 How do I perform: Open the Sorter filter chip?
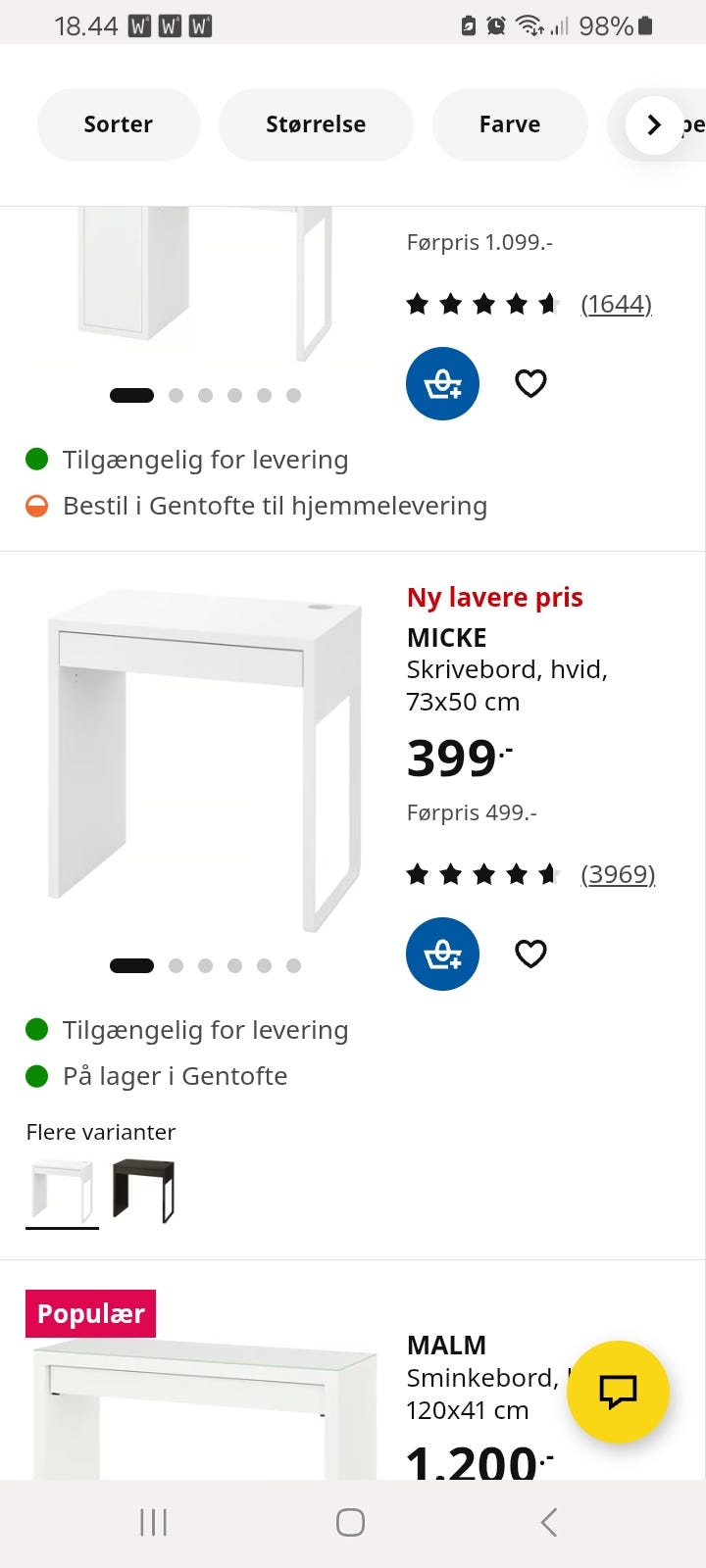point(119,124)
